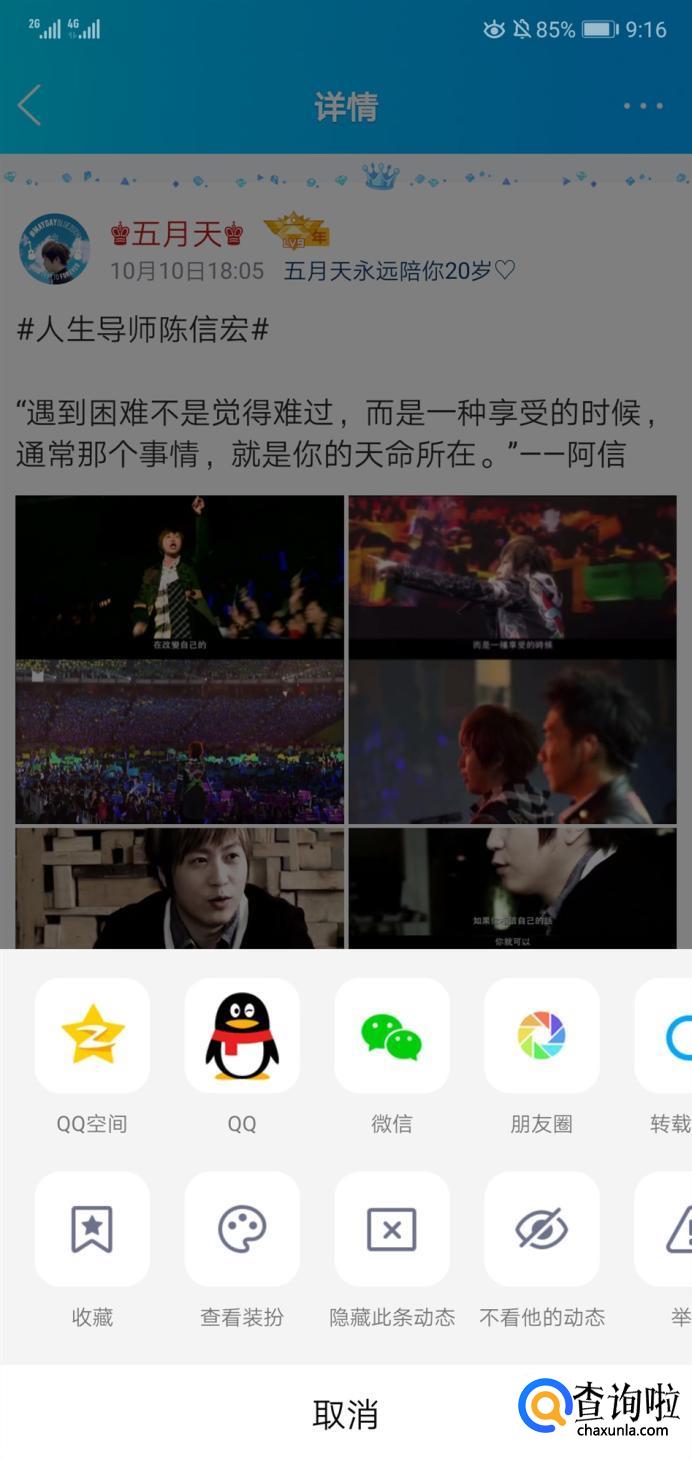Viewport: 692px width, 1461px height.
Task: Share the post to QQ
Action: (242, 1035)
